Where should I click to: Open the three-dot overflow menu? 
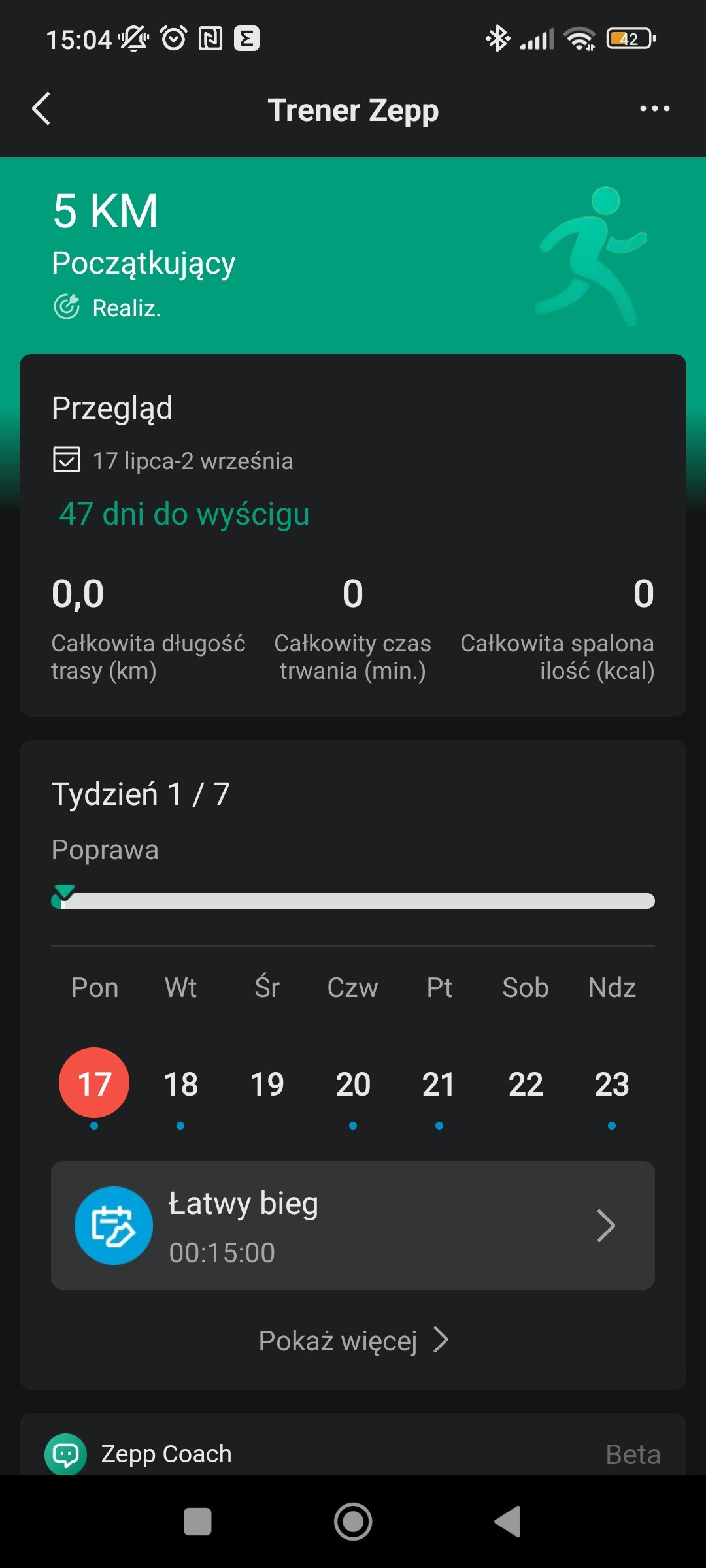pyautogui.click(x=654, y=108)
